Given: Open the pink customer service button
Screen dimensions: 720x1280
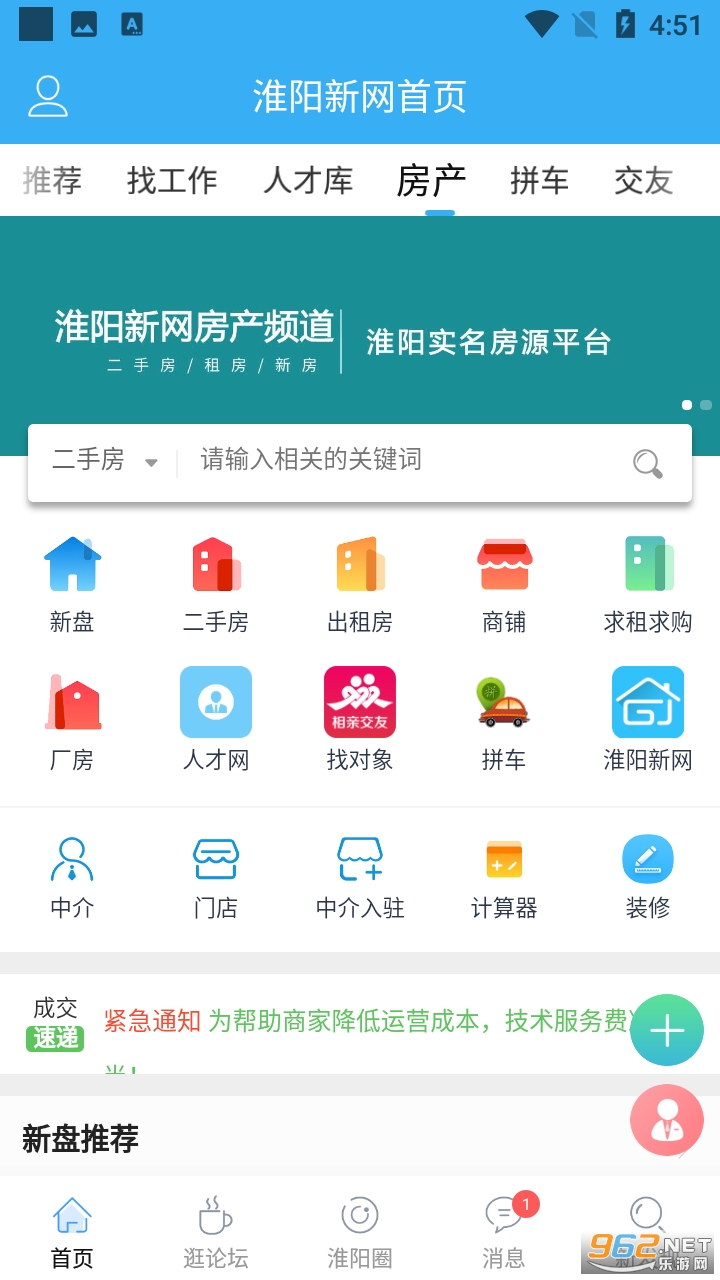Looking at the screenshot, I should 667,1121.
